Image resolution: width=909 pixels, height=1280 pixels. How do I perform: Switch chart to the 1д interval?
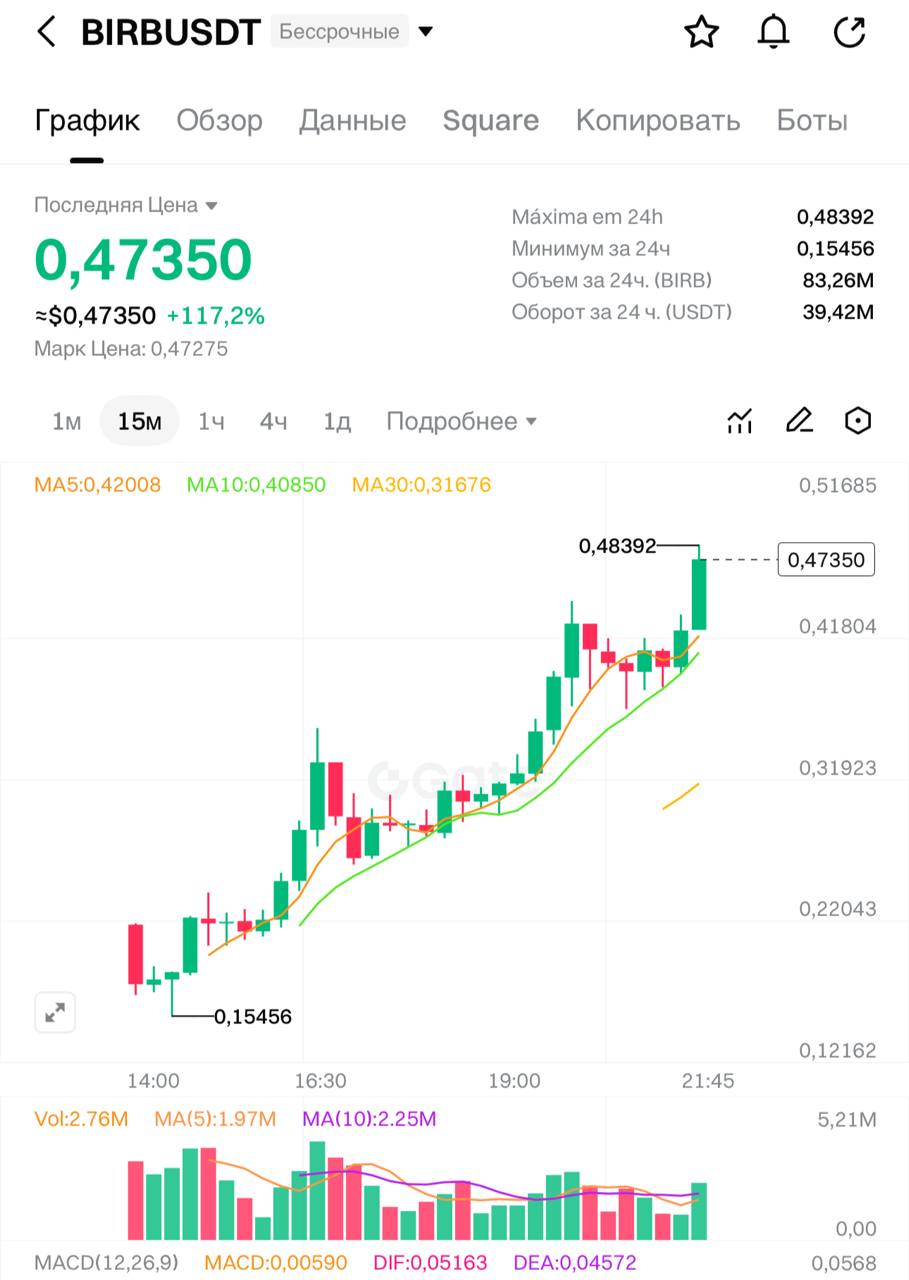(337, 422)
